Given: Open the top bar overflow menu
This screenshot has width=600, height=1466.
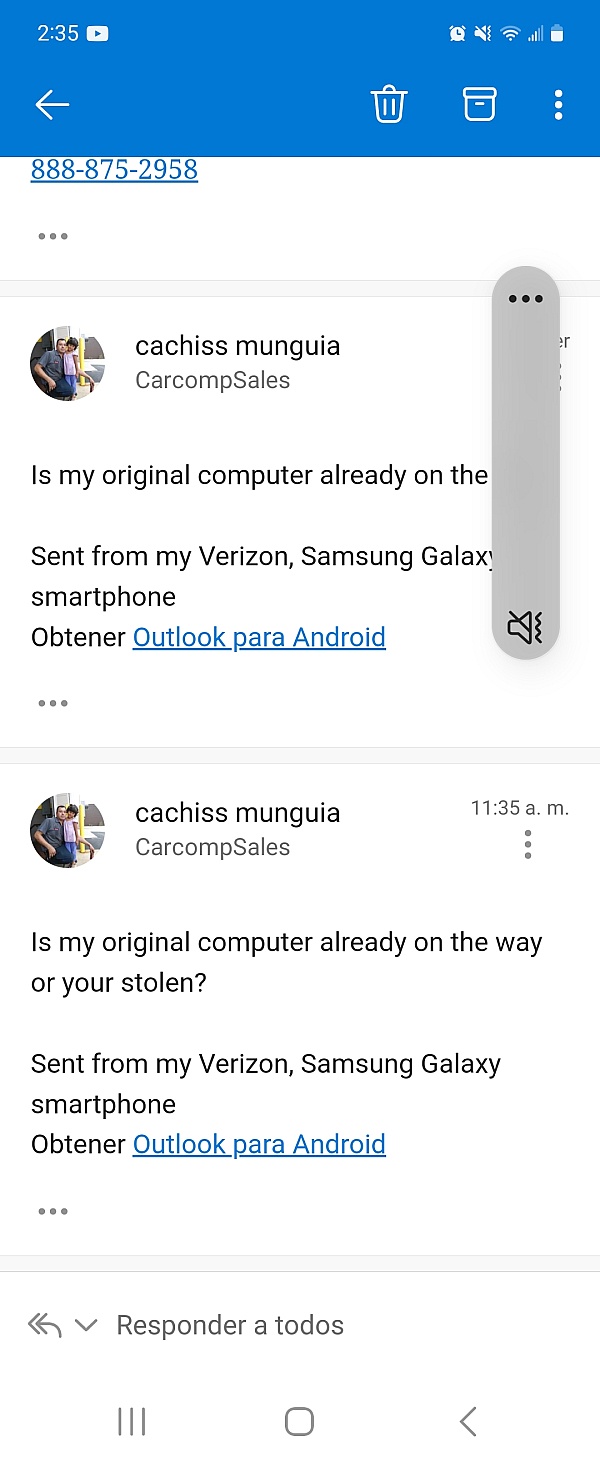Looking at the screenshot, I should pos(558,104).
